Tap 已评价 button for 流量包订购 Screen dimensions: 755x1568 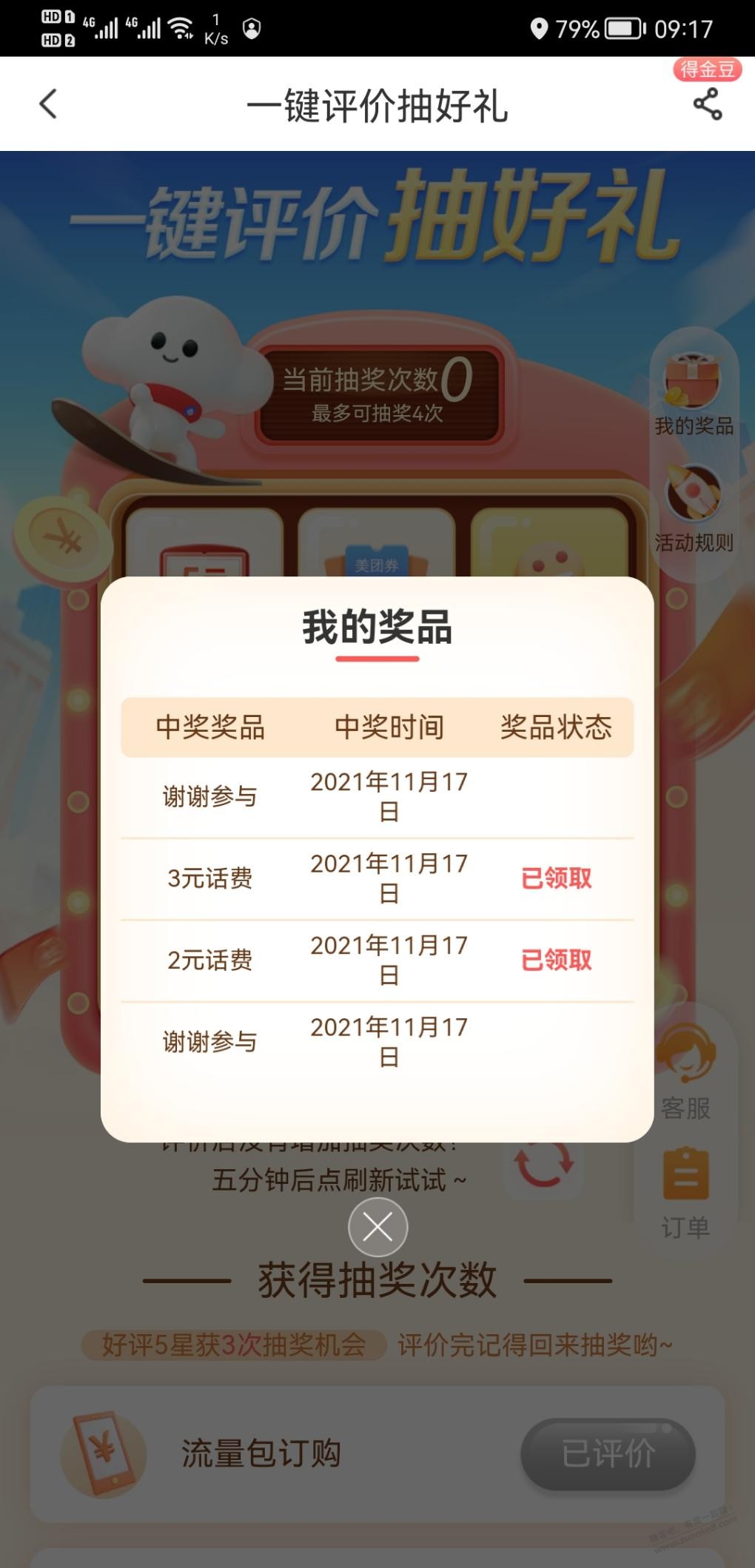(607, 1454)
